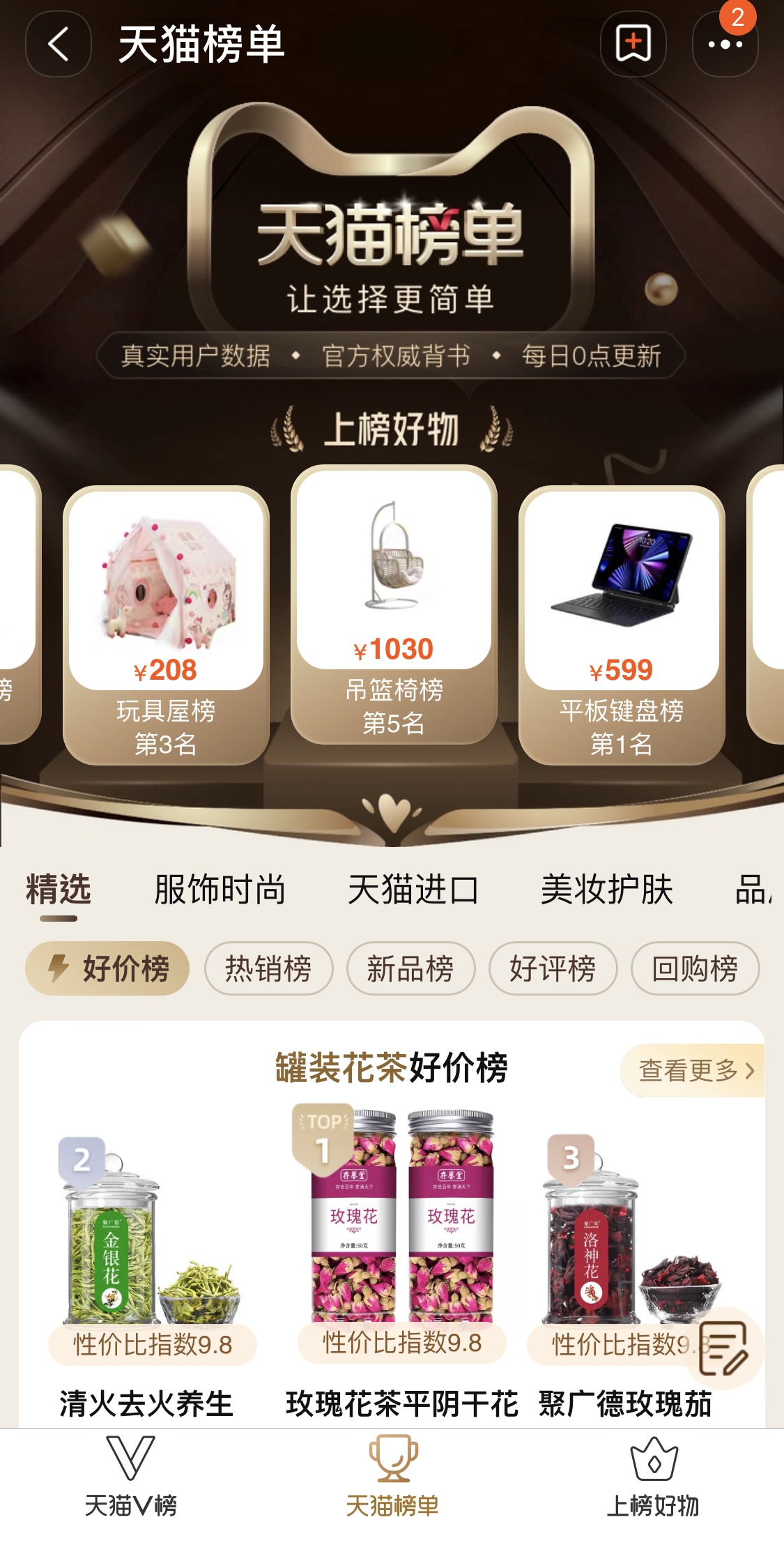Open the 吊篮椅榜 第5名 card
Screen dimensions: 784x1545
point(394,603)
